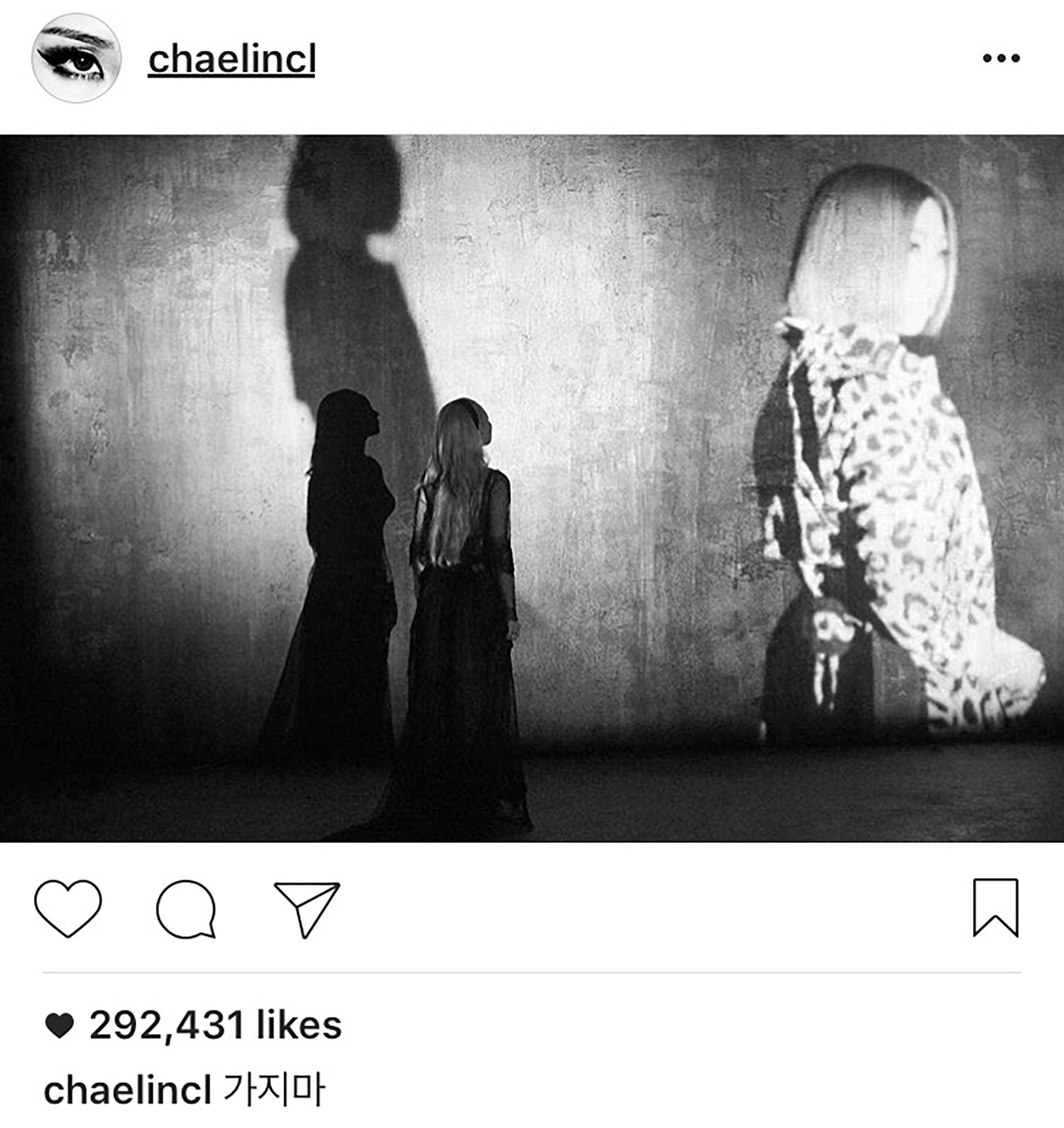Open chaelincl's profile picture

(76, 59)
